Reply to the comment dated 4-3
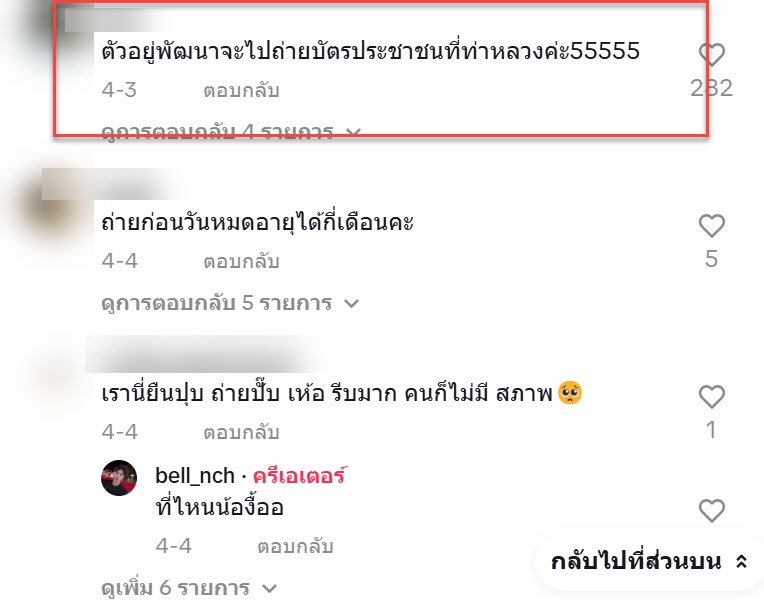This screenshot has height=602, width=764. (241, 91)
